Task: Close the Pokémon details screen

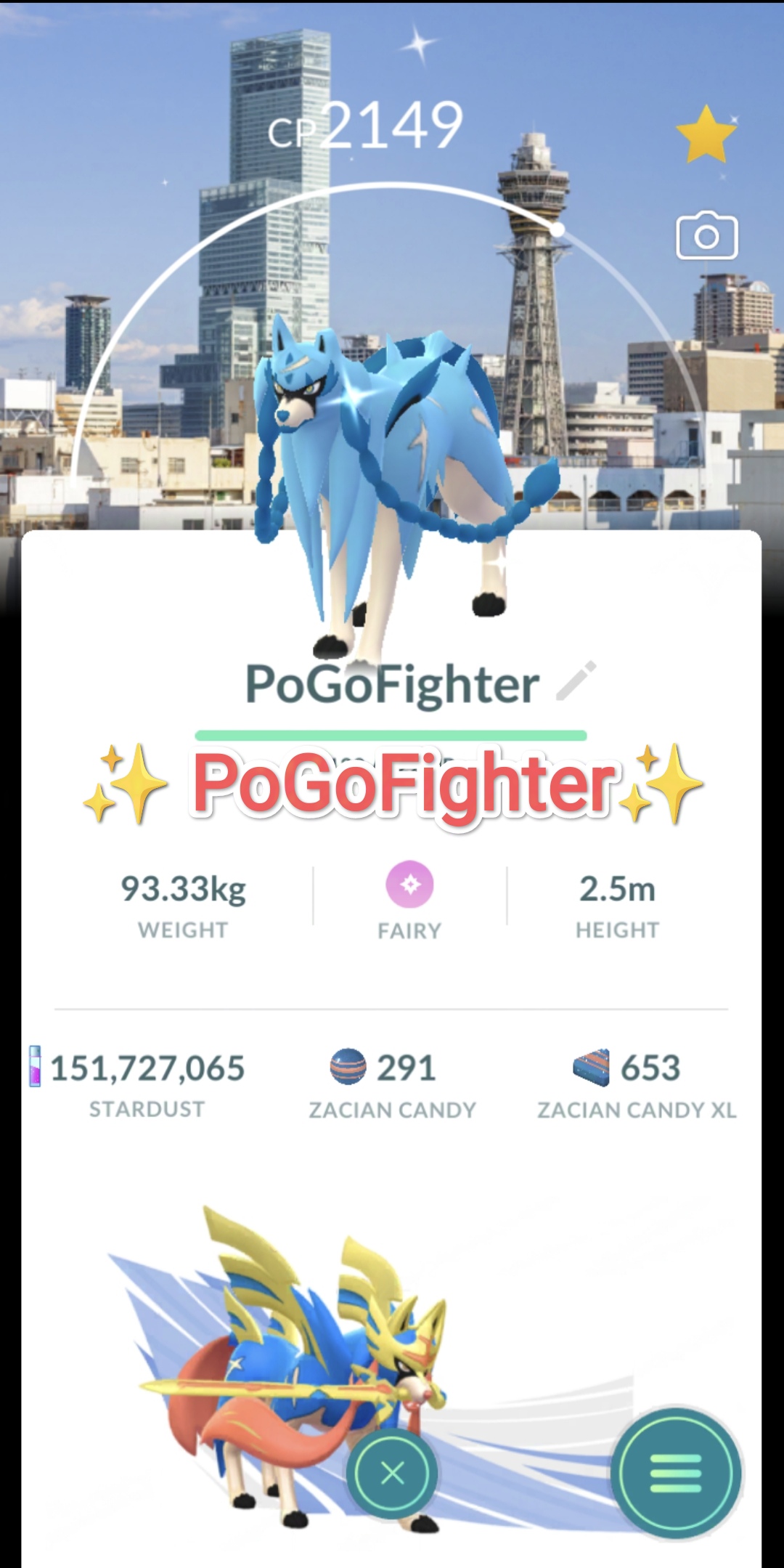Action: pos(392,1474)
